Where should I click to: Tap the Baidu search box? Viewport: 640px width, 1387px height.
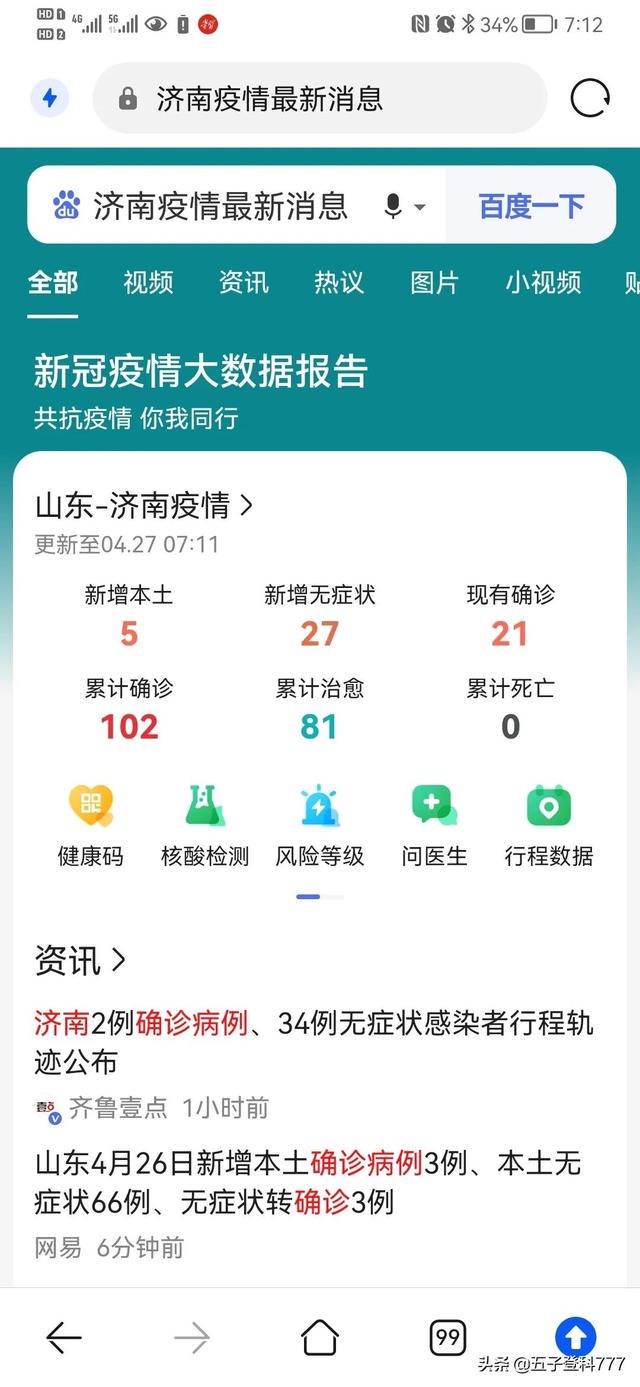click(x=220, y=206)
